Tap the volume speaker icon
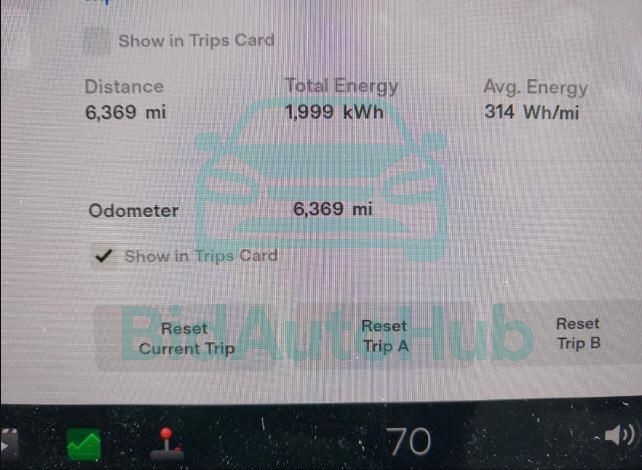This screenshot has height=470, width=642. [x=619, y=435]
